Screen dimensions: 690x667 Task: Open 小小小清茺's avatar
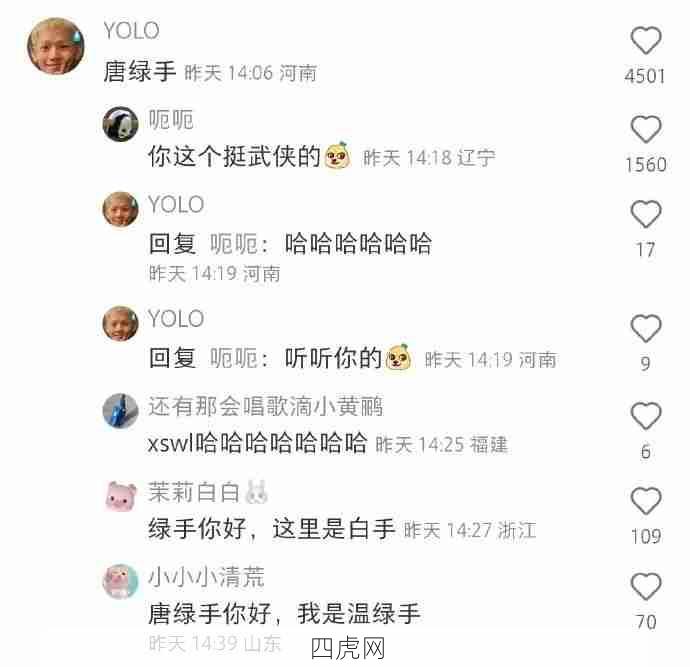(x=120, y=581)
